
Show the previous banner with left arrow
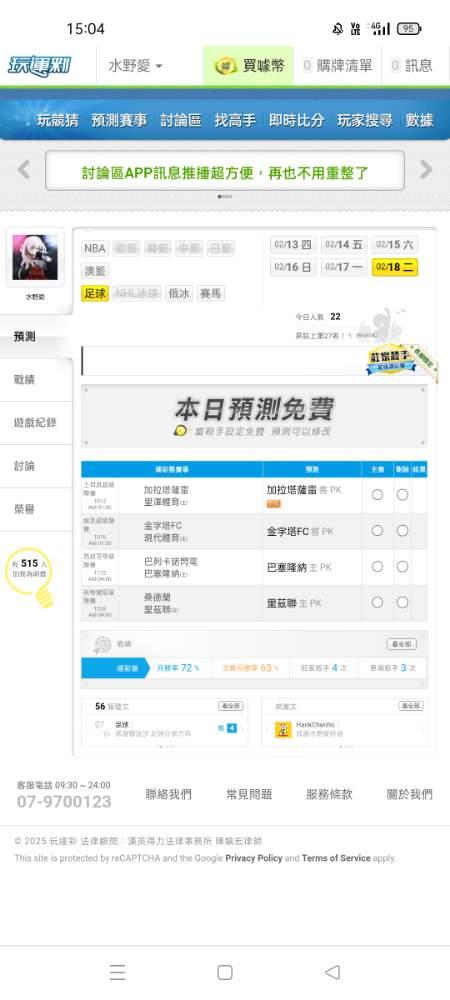tap(24, 170)
